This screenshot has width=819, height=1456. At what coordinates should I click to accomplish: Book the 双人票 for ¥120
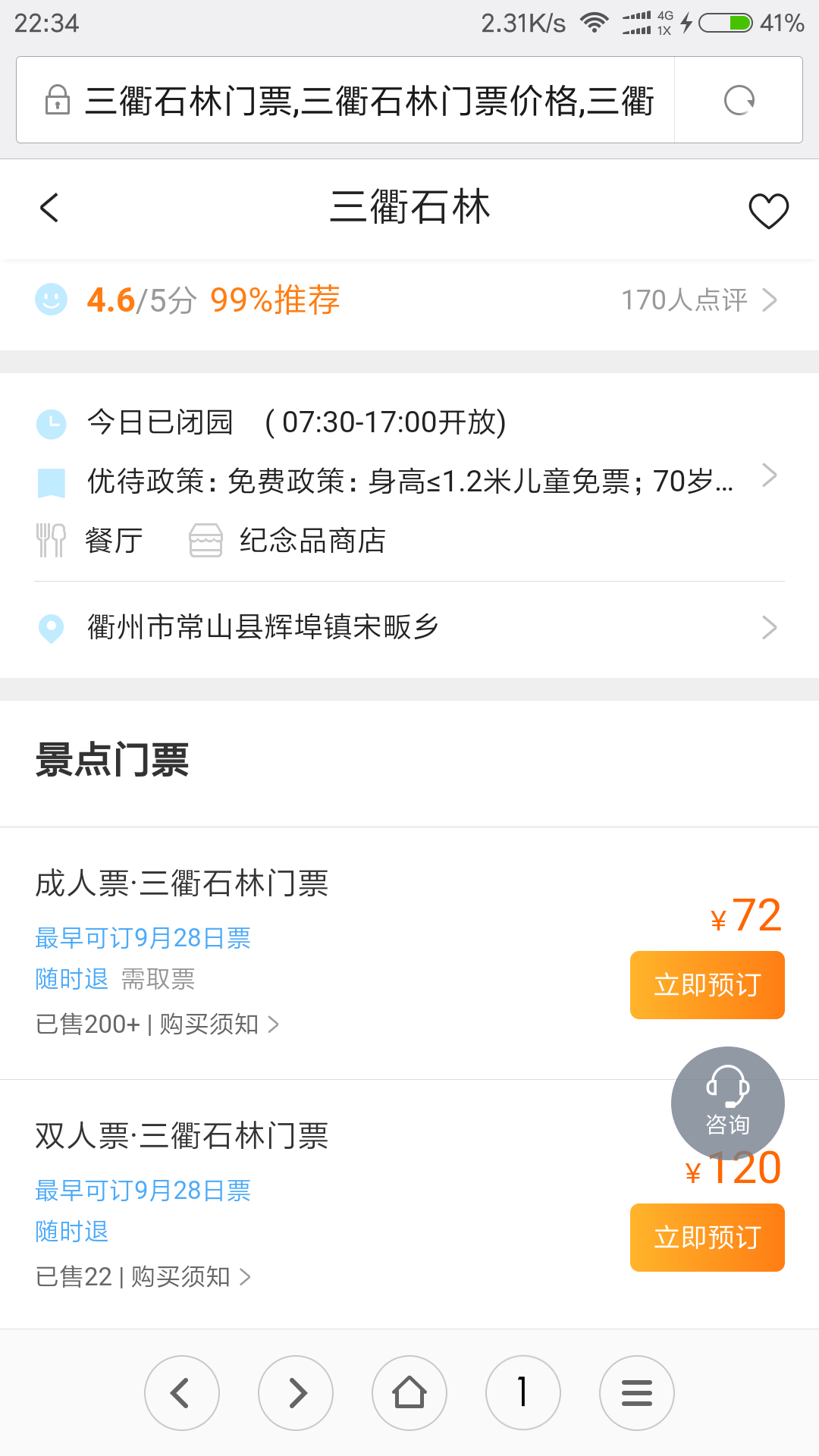(x=707, y=1238)
